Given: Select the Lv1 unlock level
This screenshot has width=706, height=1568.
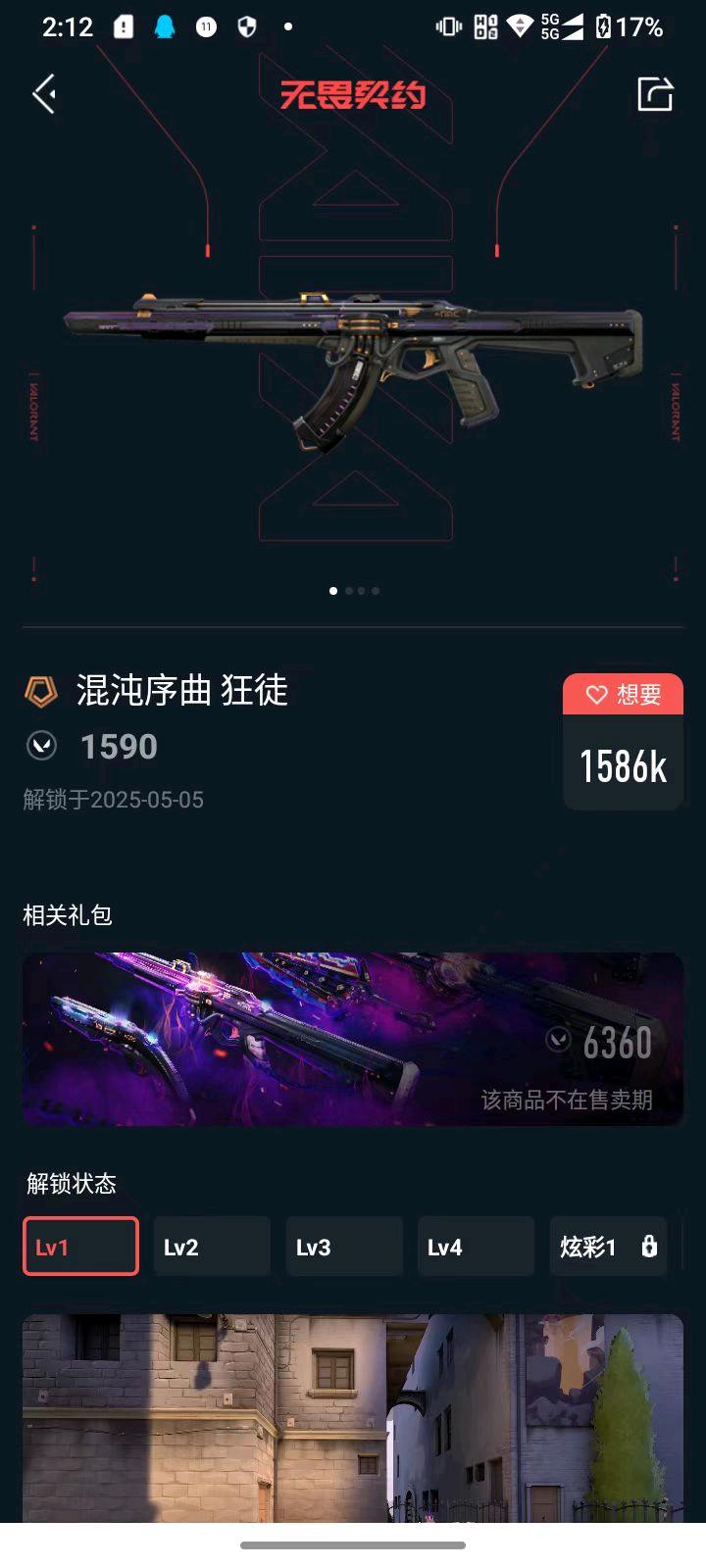Looking at the screenshot, I should tap(80, 1247).
